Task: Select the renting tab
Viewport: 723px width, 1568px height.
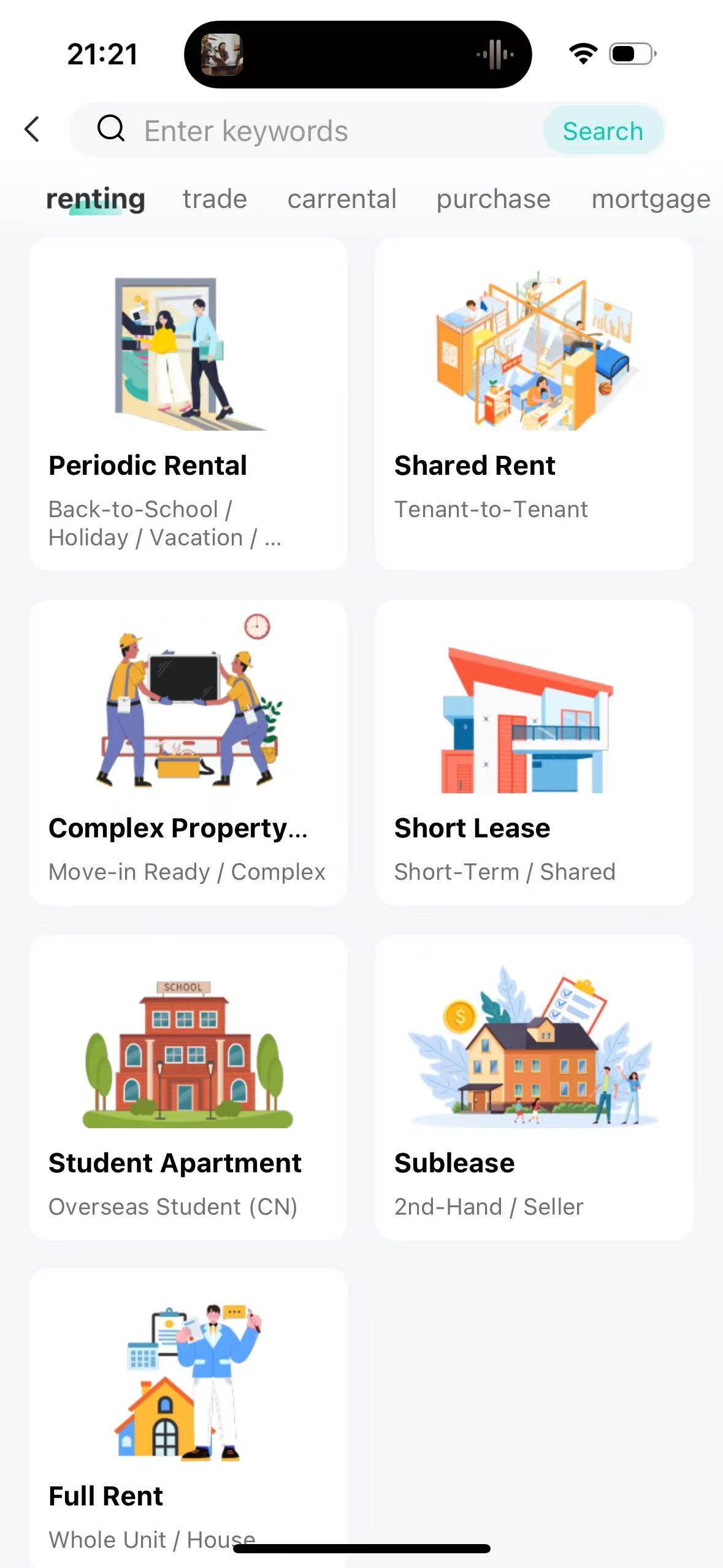Action: [x=96, y=199]
